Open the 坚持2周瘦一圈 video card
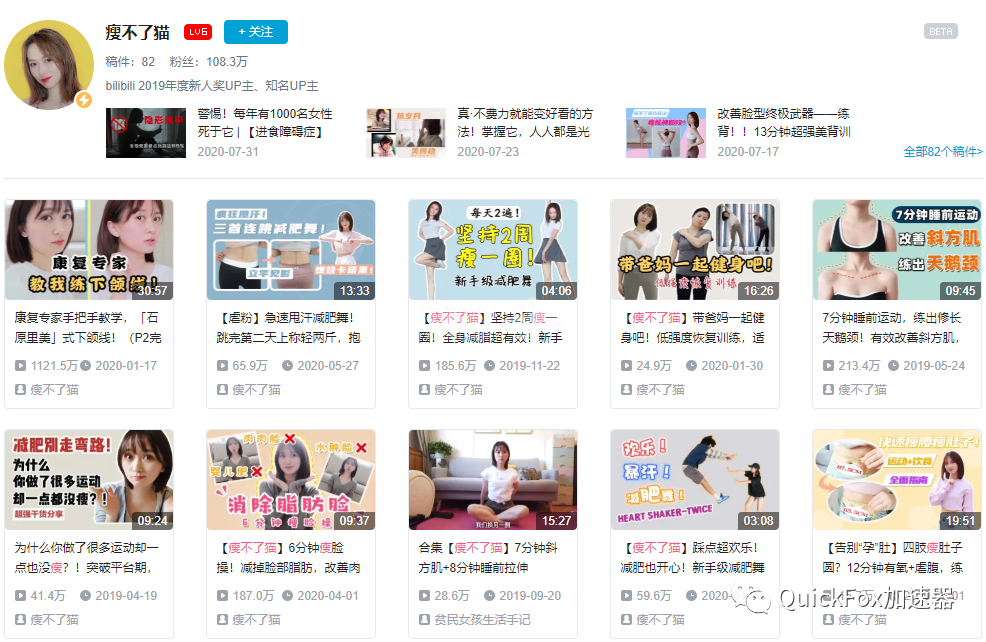The image size is (986, 642). click(x=492, y=250)
